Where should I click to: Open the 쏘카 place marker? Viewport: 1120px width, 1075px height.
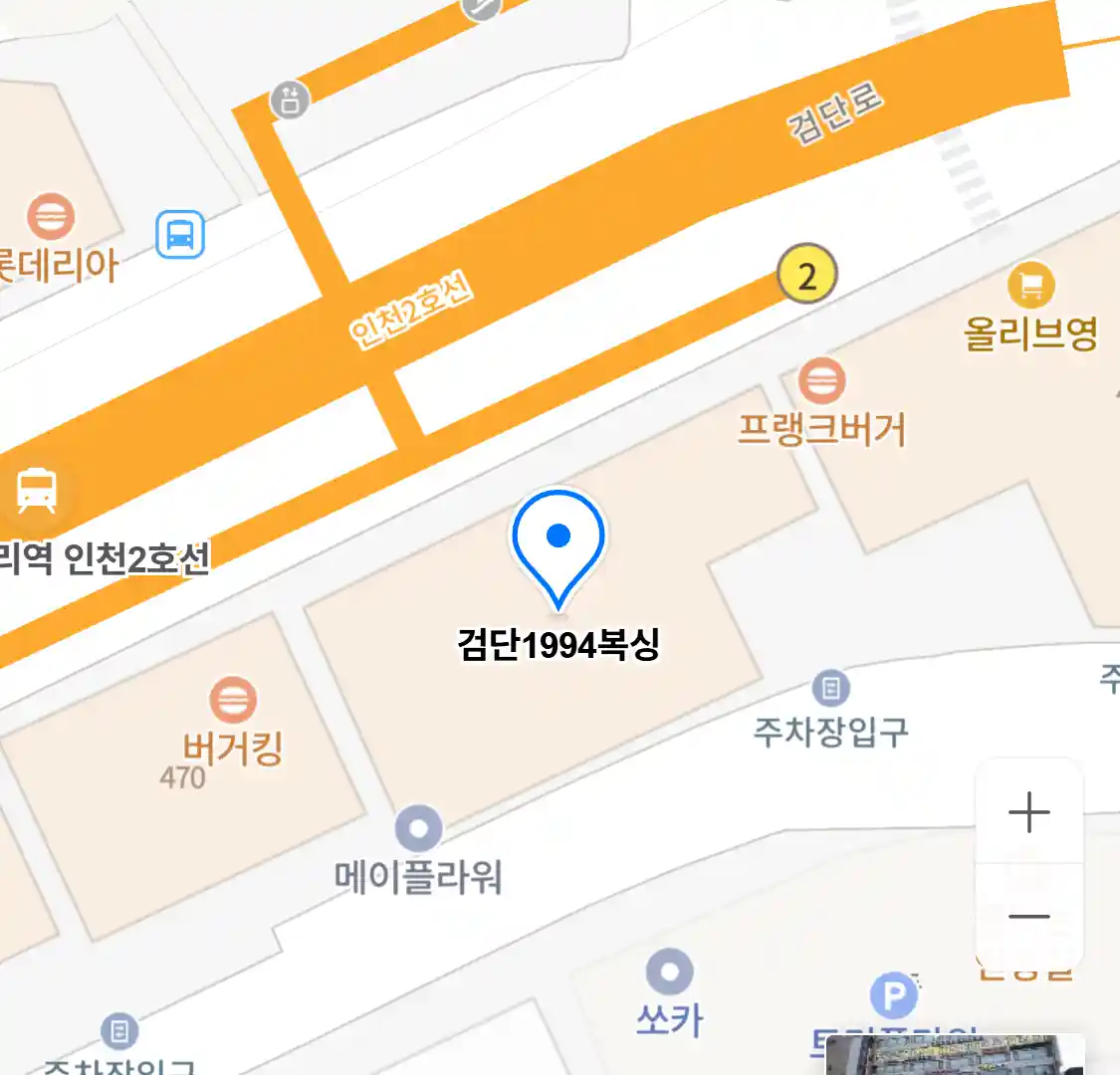[669, 972]
